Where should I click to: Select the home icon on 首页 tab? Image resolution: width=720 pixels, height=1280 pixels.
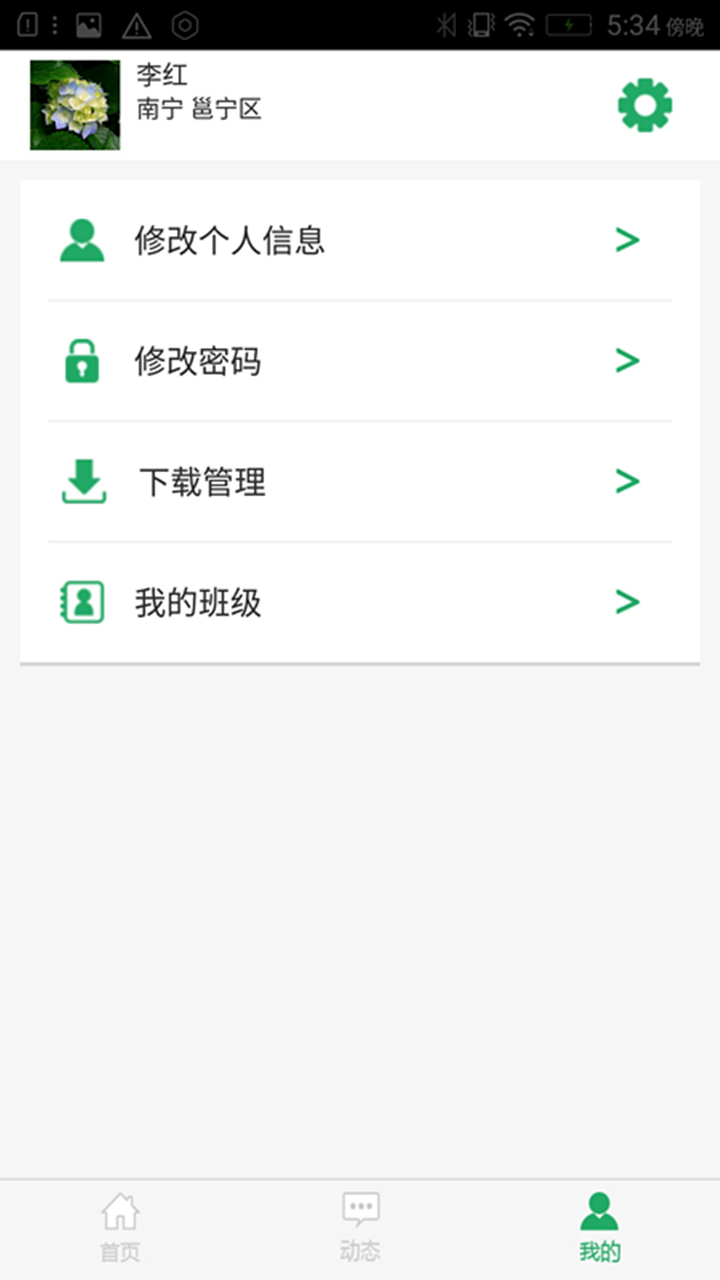[120, 1211]
